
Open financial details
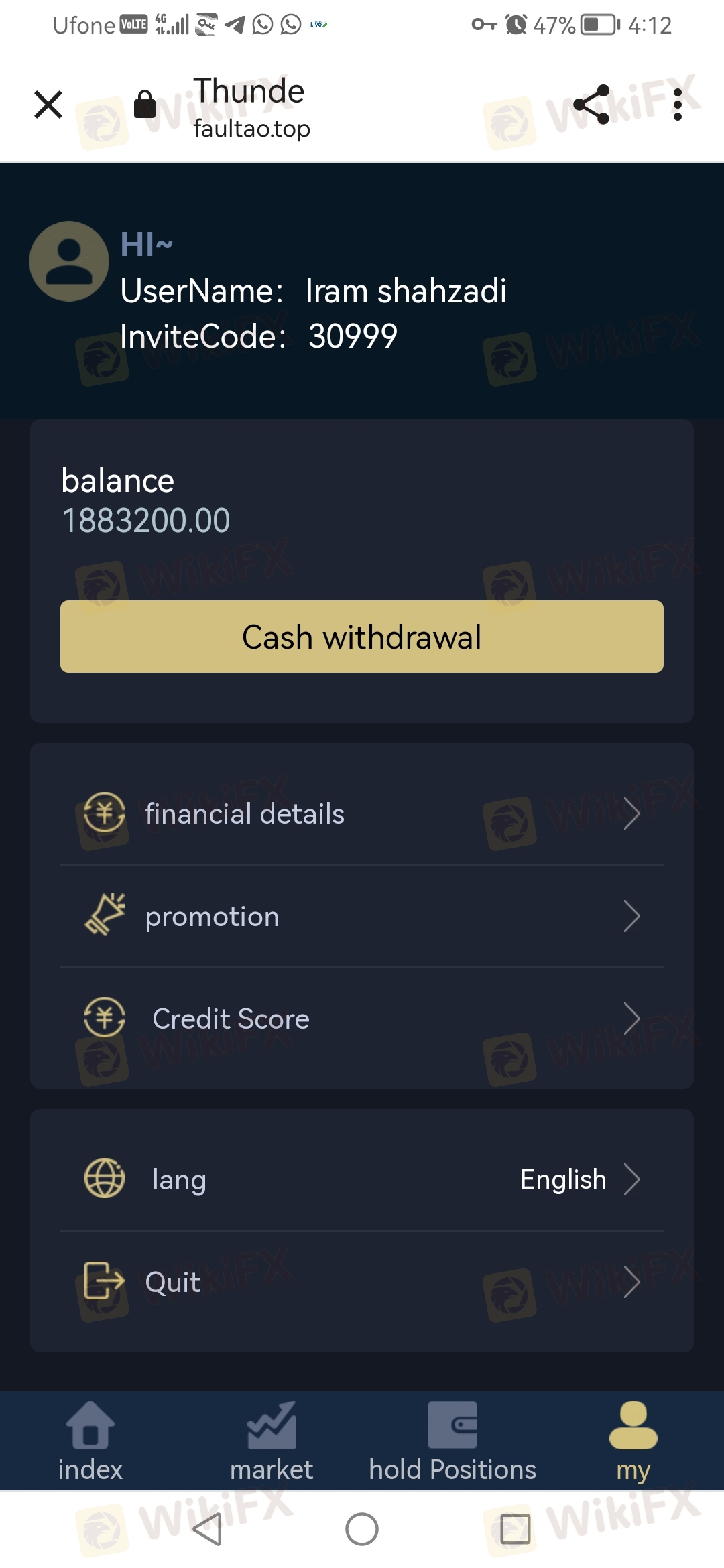[362, 813]
